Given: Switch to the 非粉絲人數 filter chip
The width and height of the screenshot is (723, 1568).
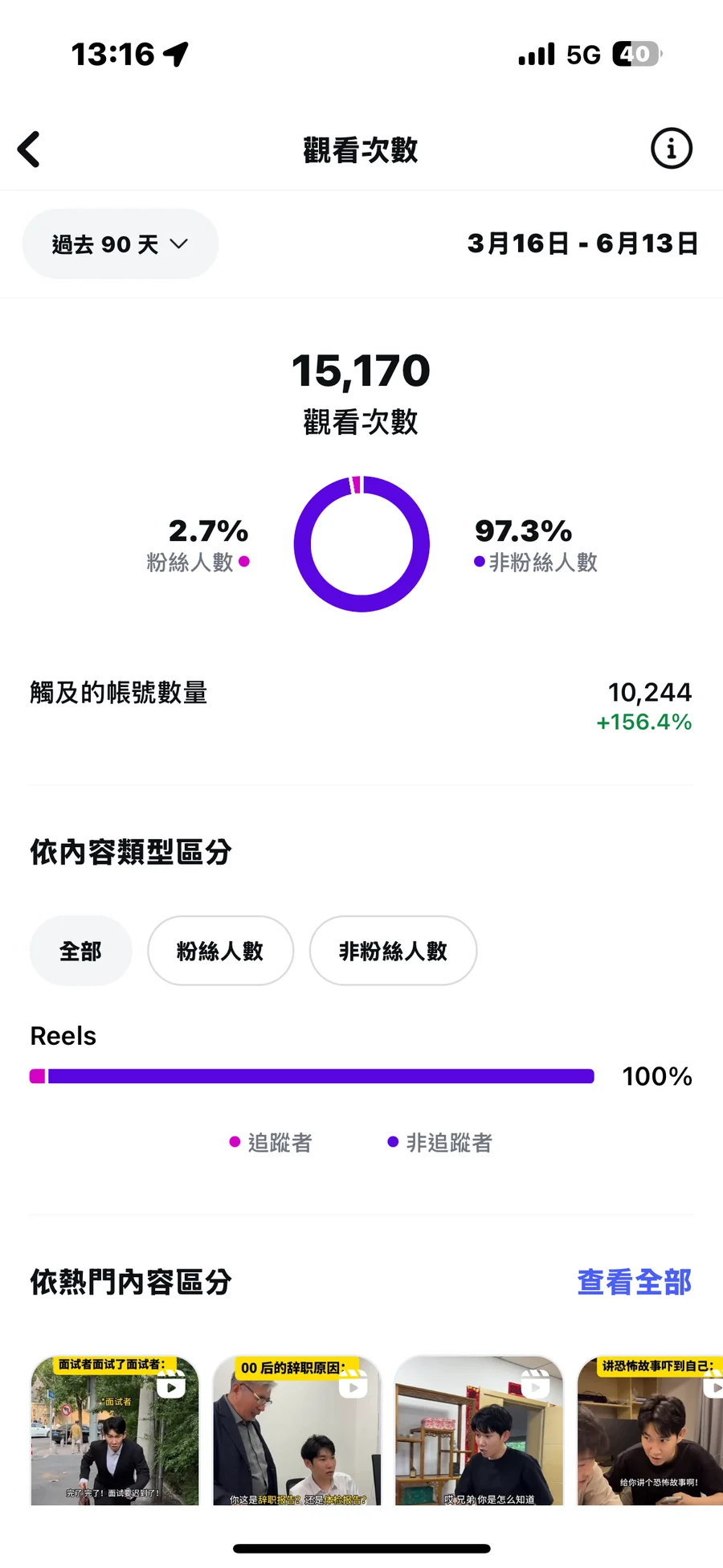Looking at the screenshot, I should click(393, 951).
